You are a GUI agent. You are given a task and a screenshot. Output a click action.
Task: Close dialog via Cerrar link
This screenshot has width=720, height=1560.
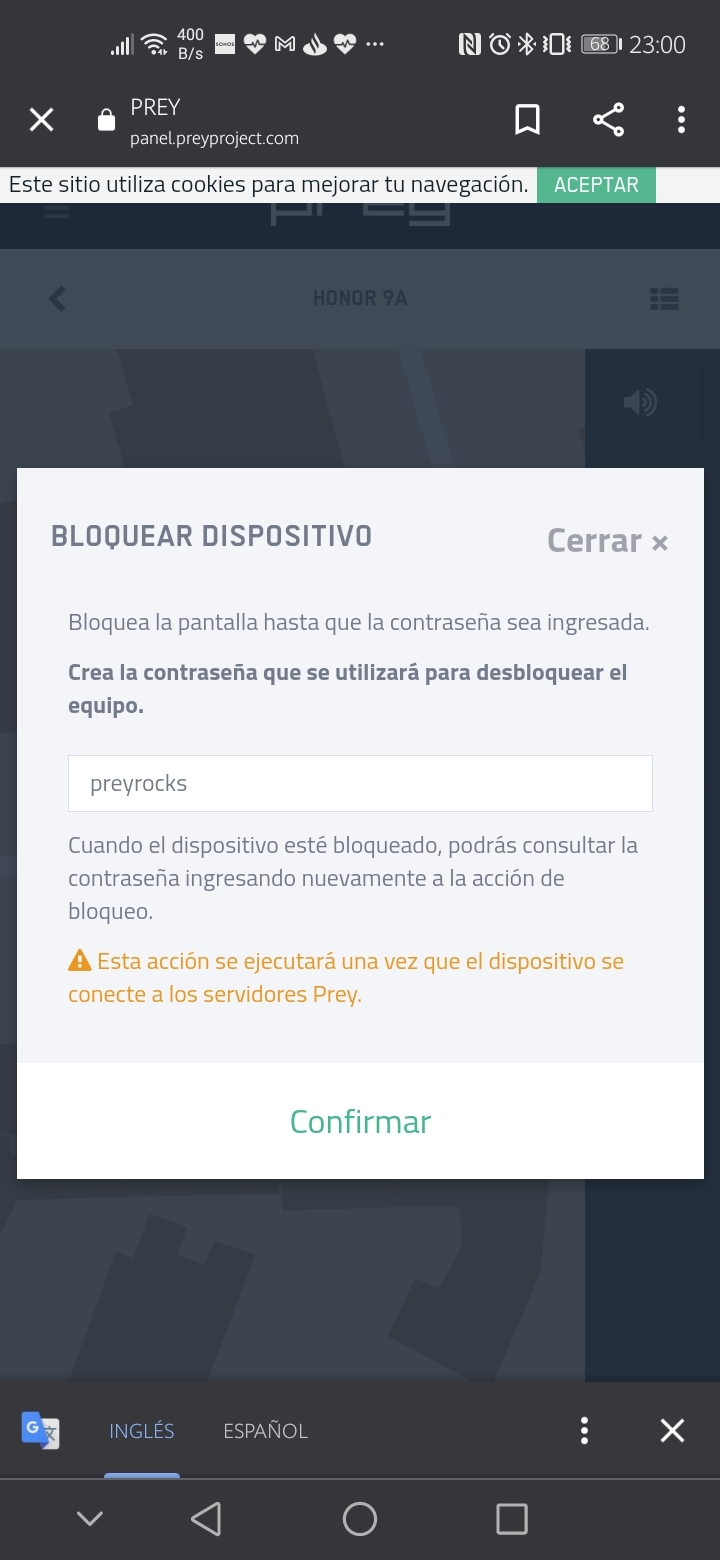[x=606, y=540]
